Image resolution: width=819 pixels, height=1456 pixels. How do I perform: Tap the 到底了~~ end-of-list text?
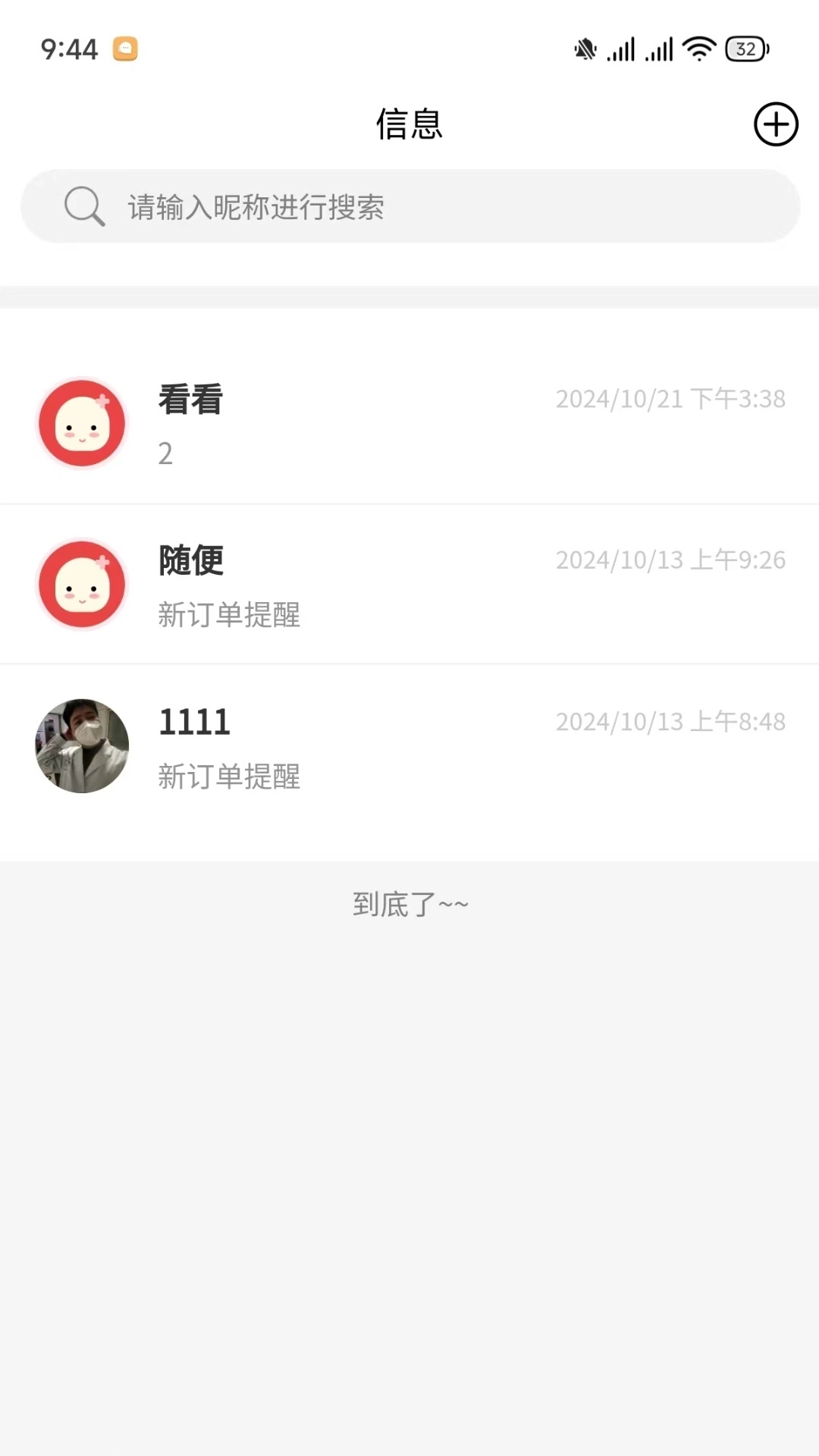pyautogui.click(x=409, y=904)
